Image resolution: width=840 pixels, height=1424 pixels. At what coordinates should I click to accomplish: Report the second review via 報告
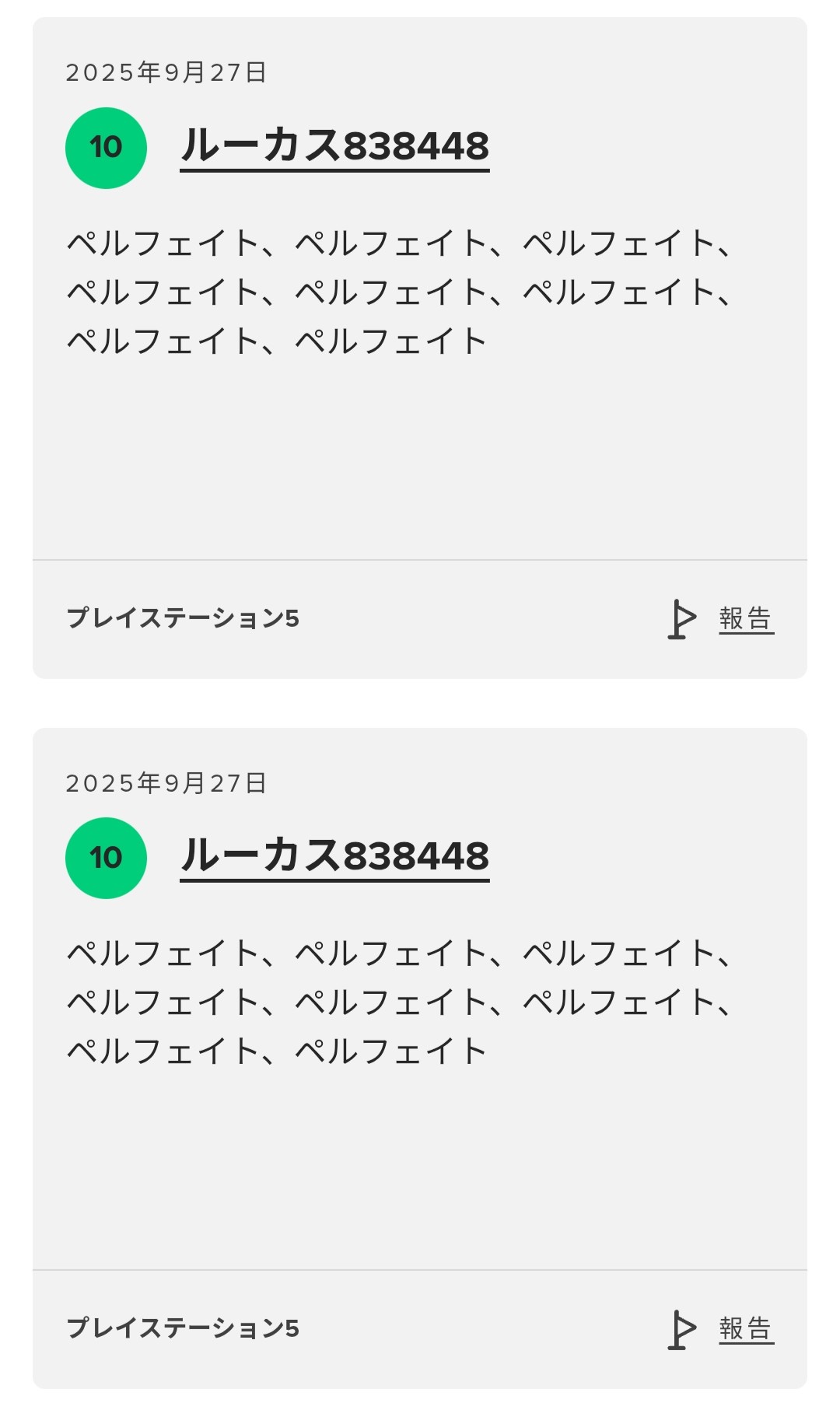745,1329
